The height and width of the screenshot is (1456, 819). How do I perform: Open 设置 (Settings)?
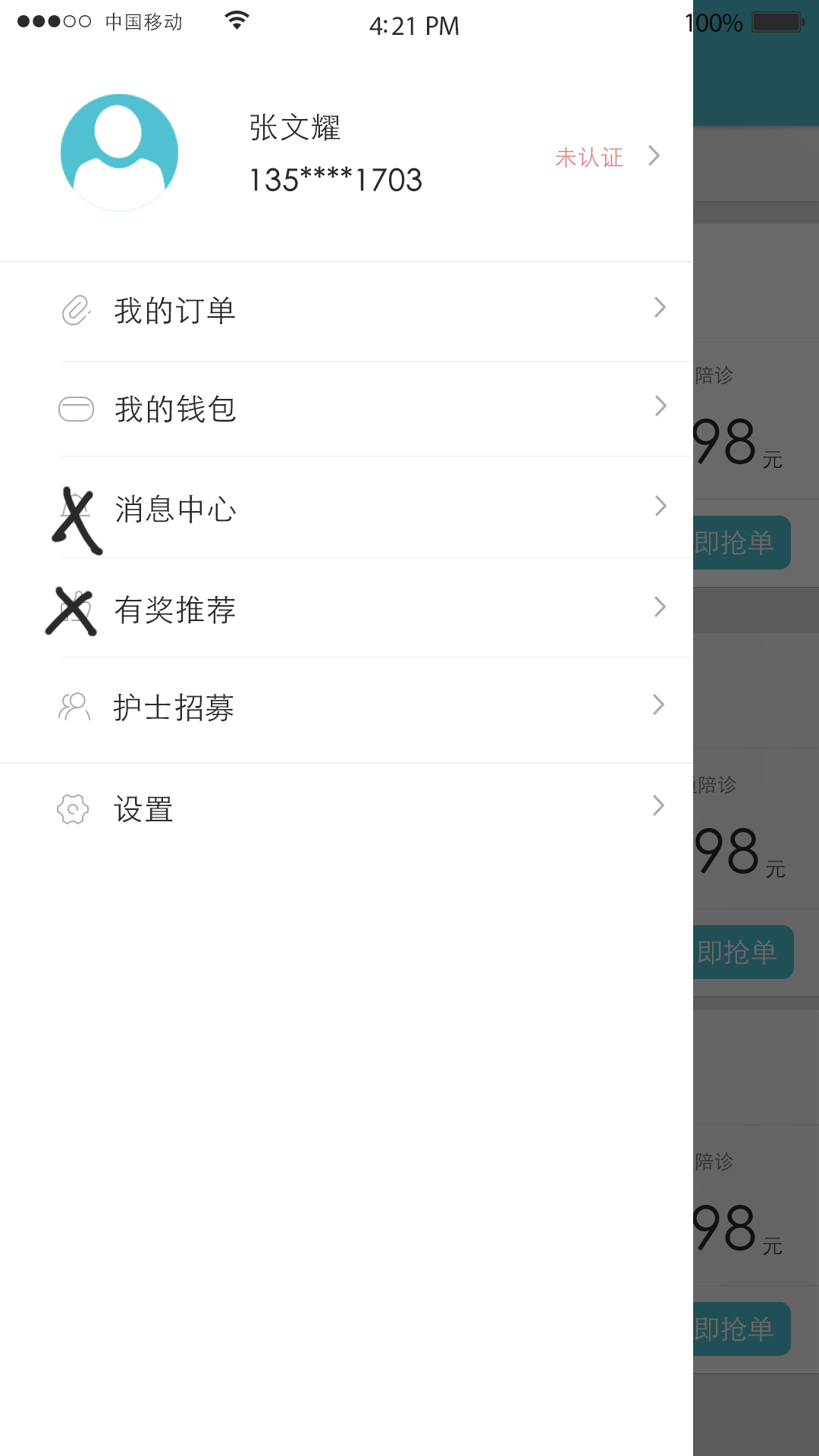[x=144, y=809]
